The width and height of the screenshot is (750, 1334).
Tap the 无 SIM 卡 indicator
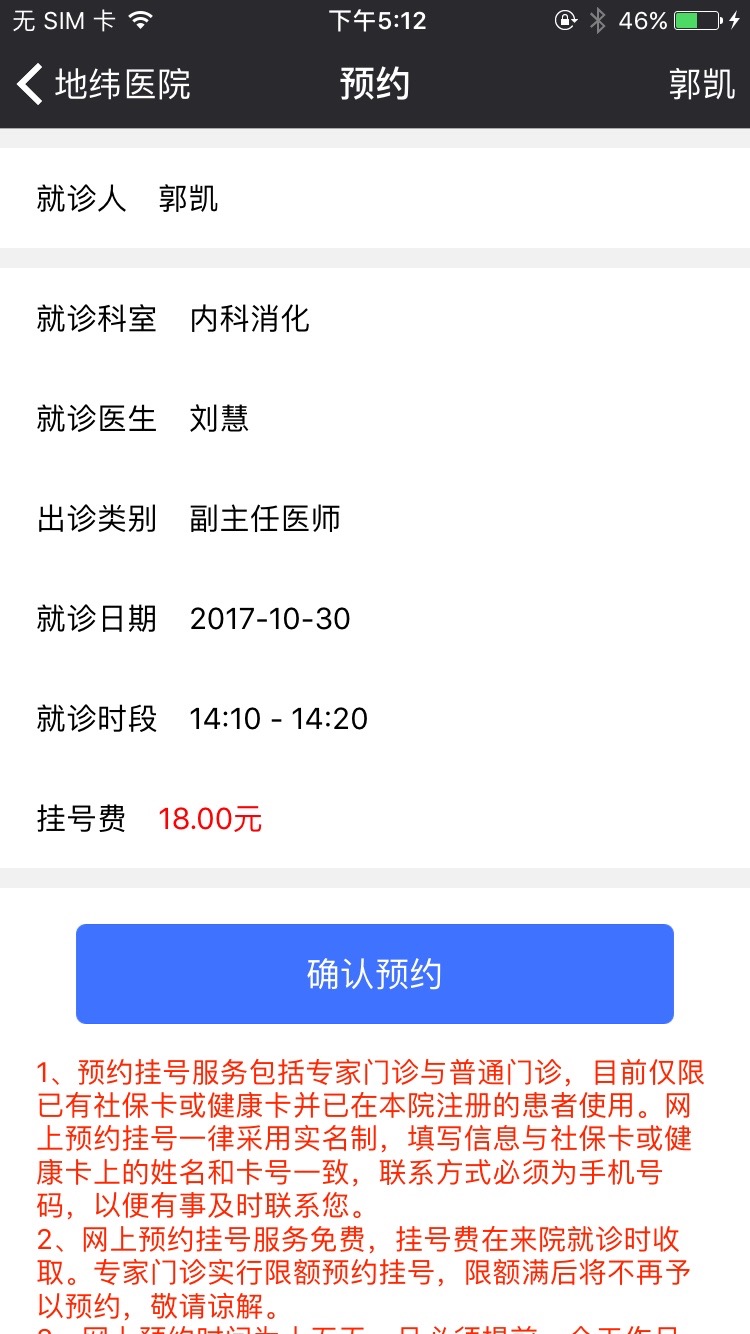pos(65,19)
